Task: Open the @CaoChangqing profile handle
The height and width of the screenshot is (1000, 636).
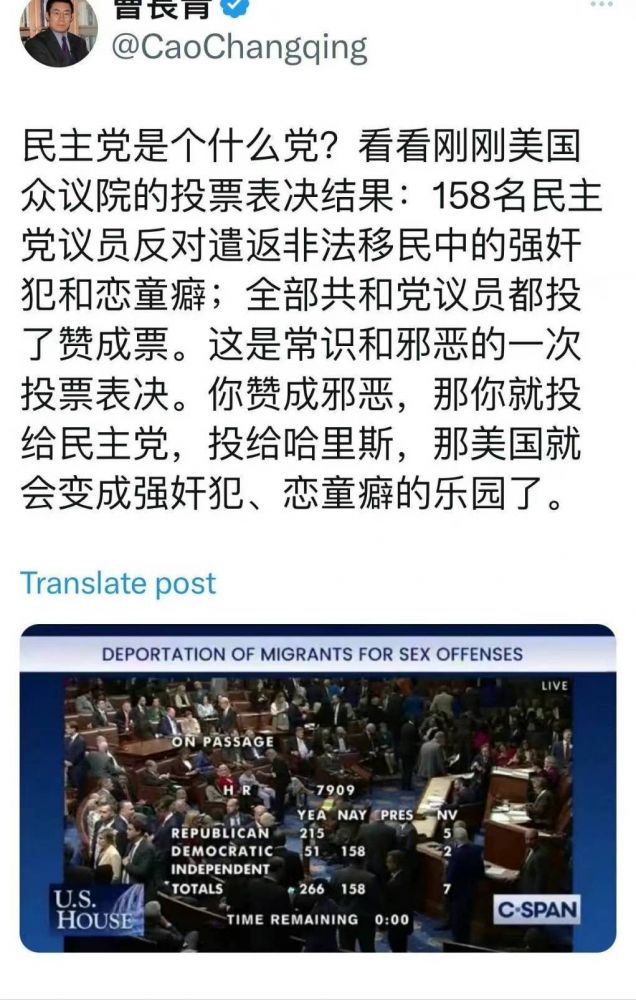Action: tap(238, 47)
